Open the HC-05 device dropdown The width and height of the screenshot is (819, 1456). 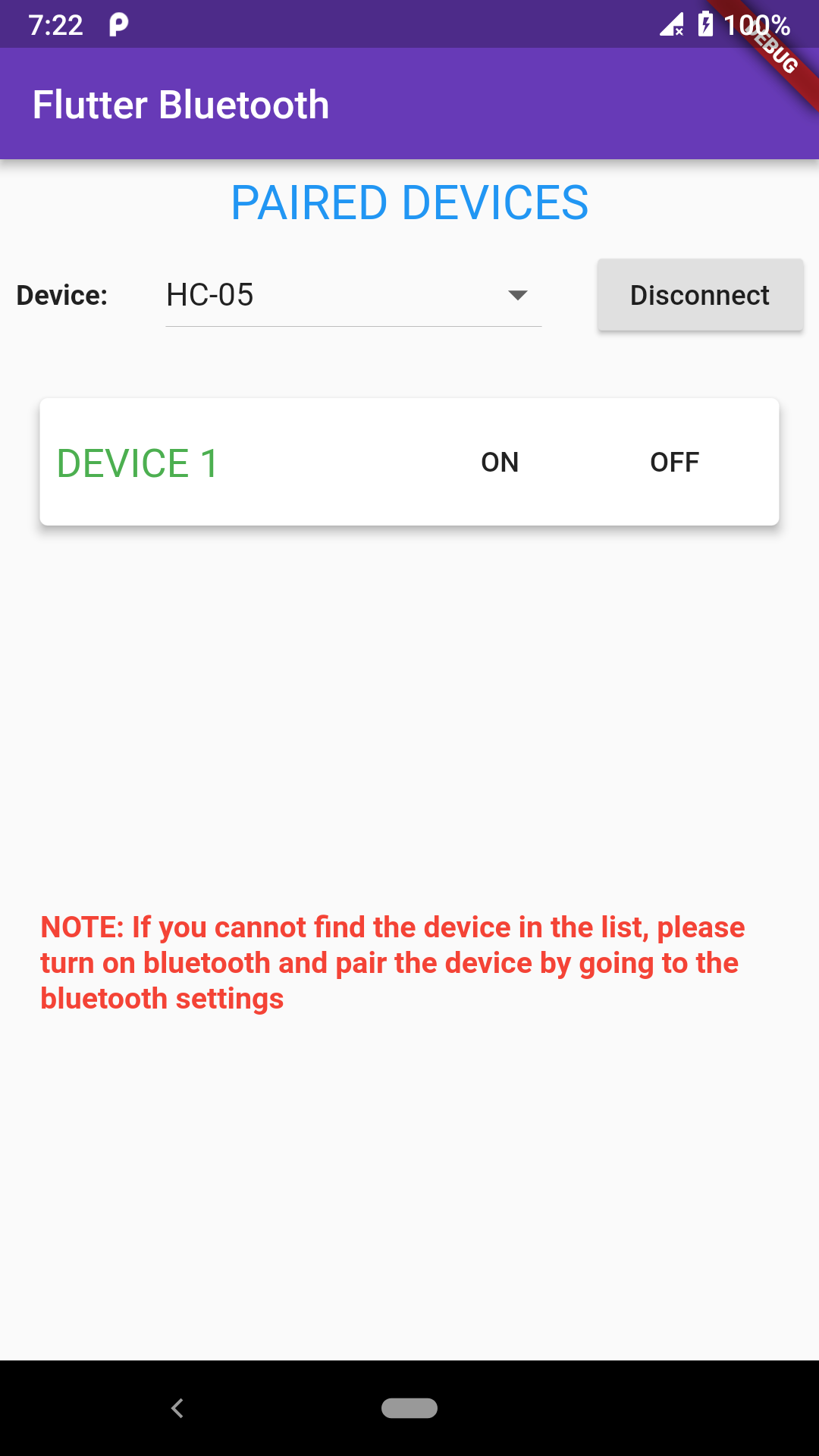point(353,295)
